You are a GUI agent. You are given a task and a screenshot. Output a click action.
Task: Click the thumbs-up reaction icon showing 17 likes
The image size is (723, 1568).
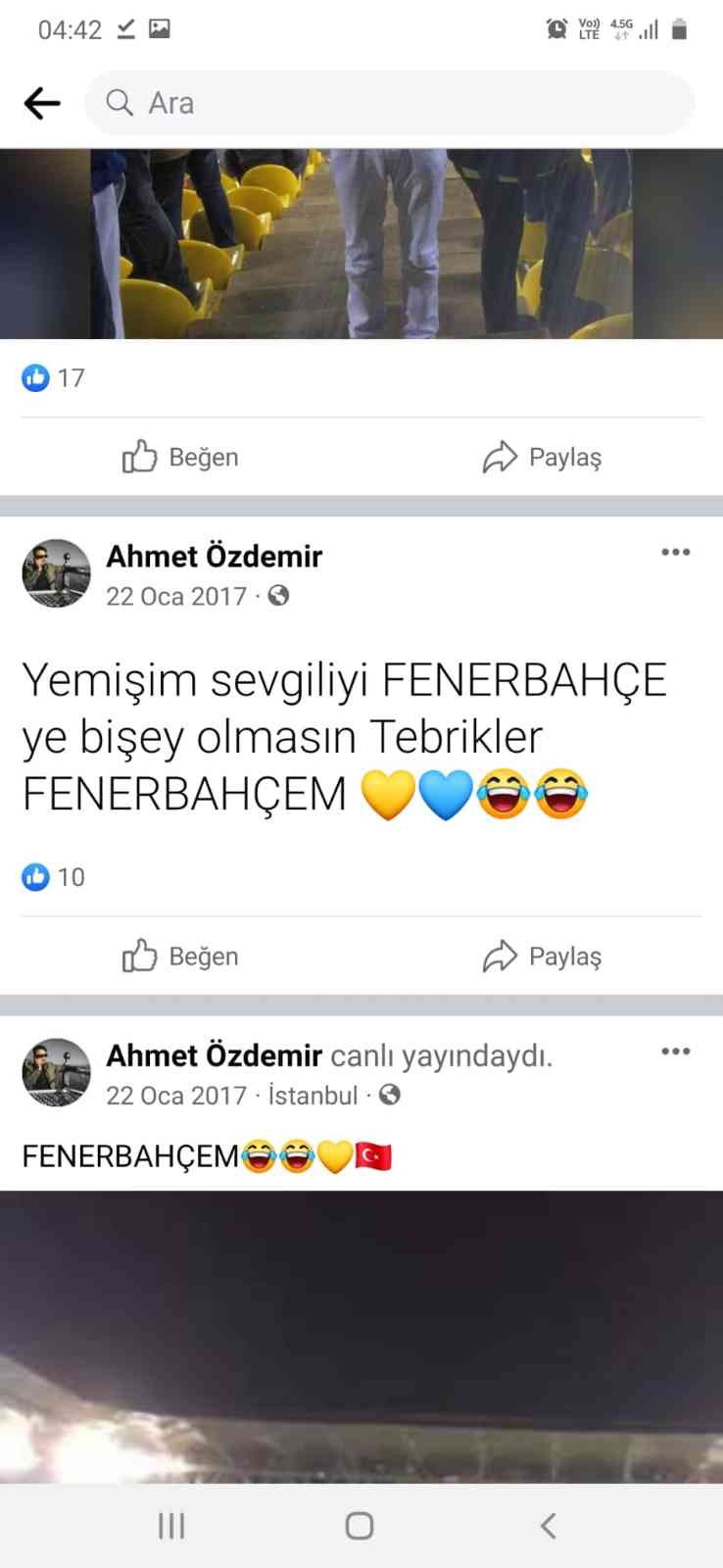[35, 377]
